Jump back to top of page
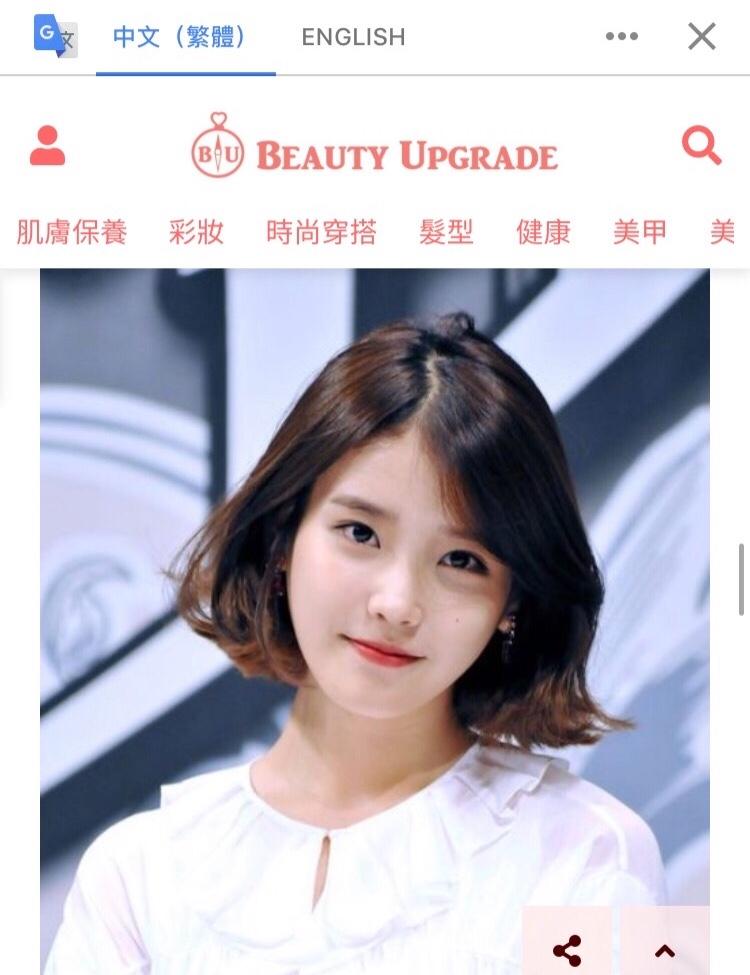The height and width of the screenshot is (975, 750). click(x=665, y=950)
